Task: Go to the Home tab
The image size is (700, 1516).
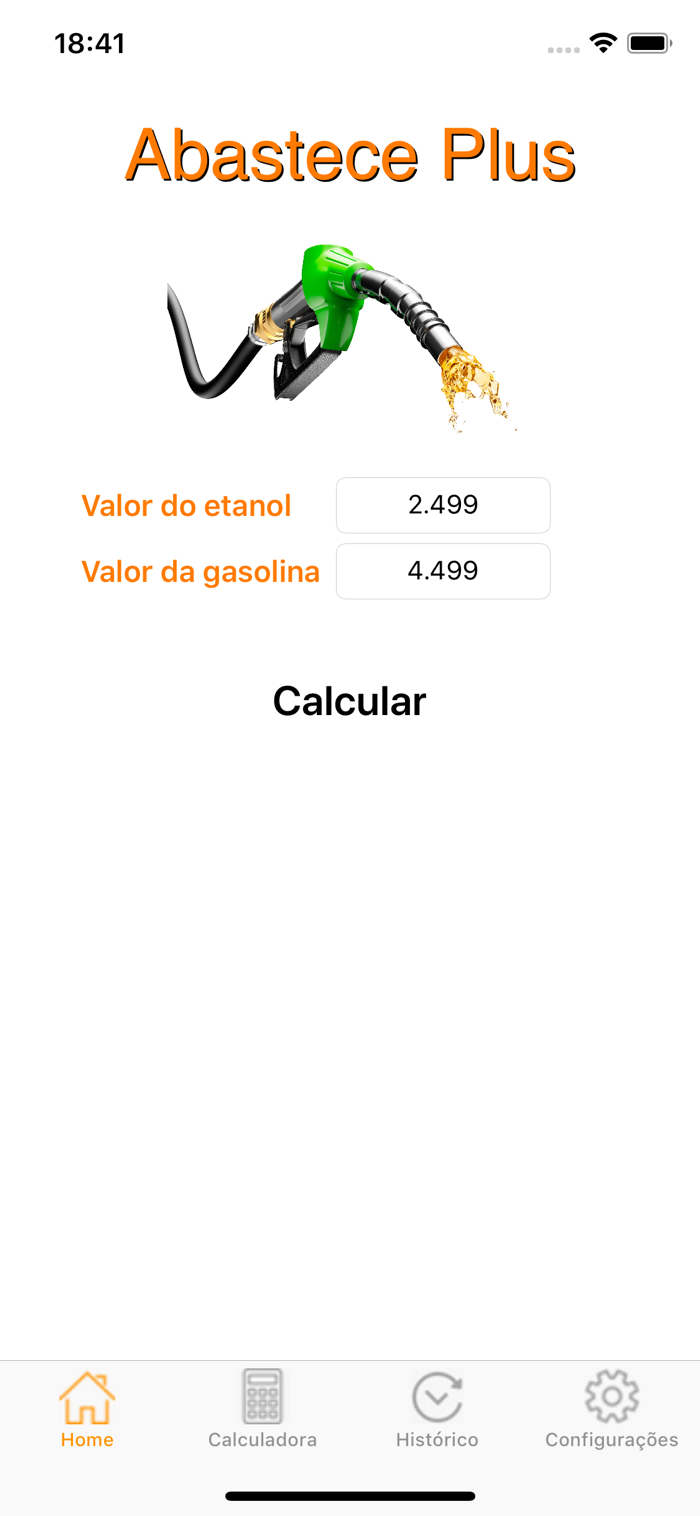Action: (x=87, y=1410)
